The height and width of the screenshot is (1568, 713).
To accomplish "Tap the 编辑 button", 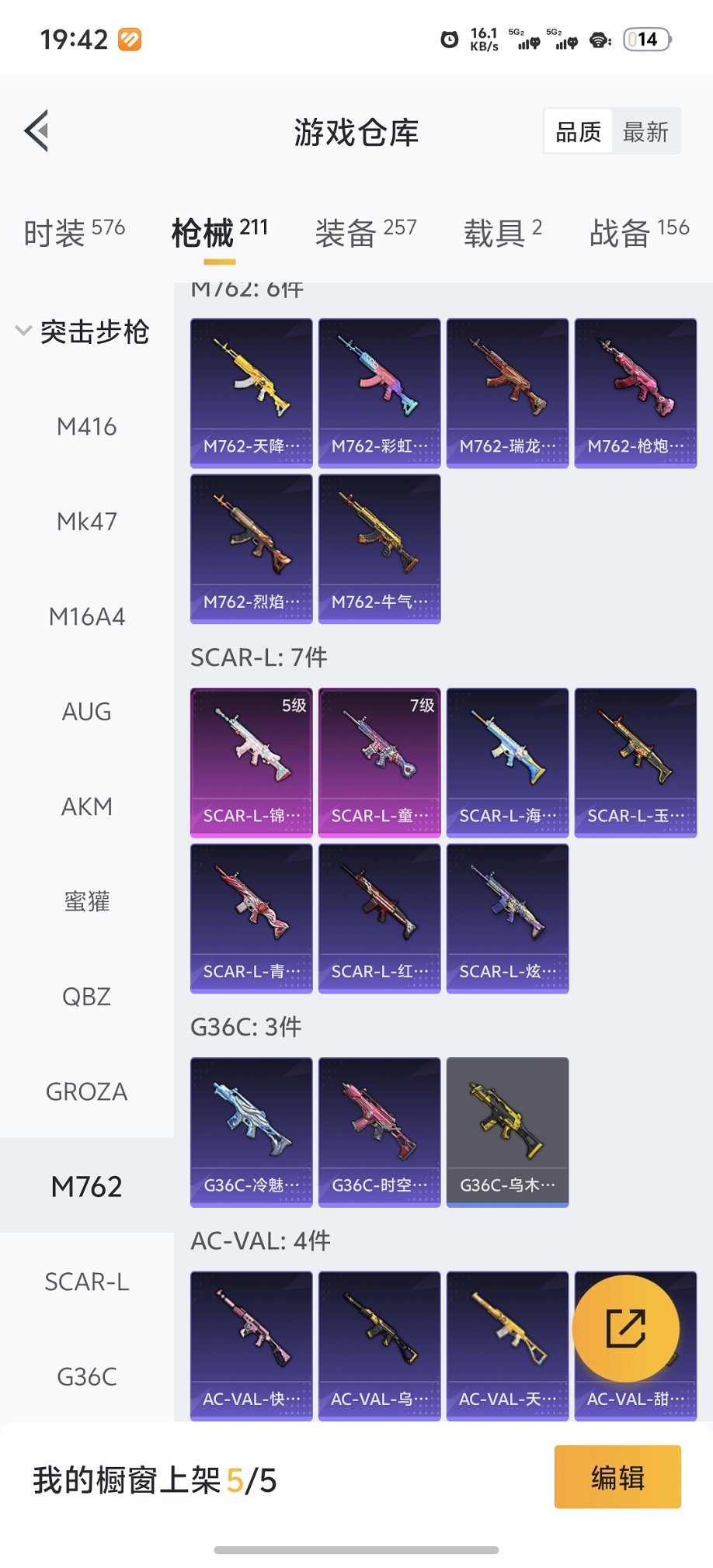I will [x=617, y=1476].
